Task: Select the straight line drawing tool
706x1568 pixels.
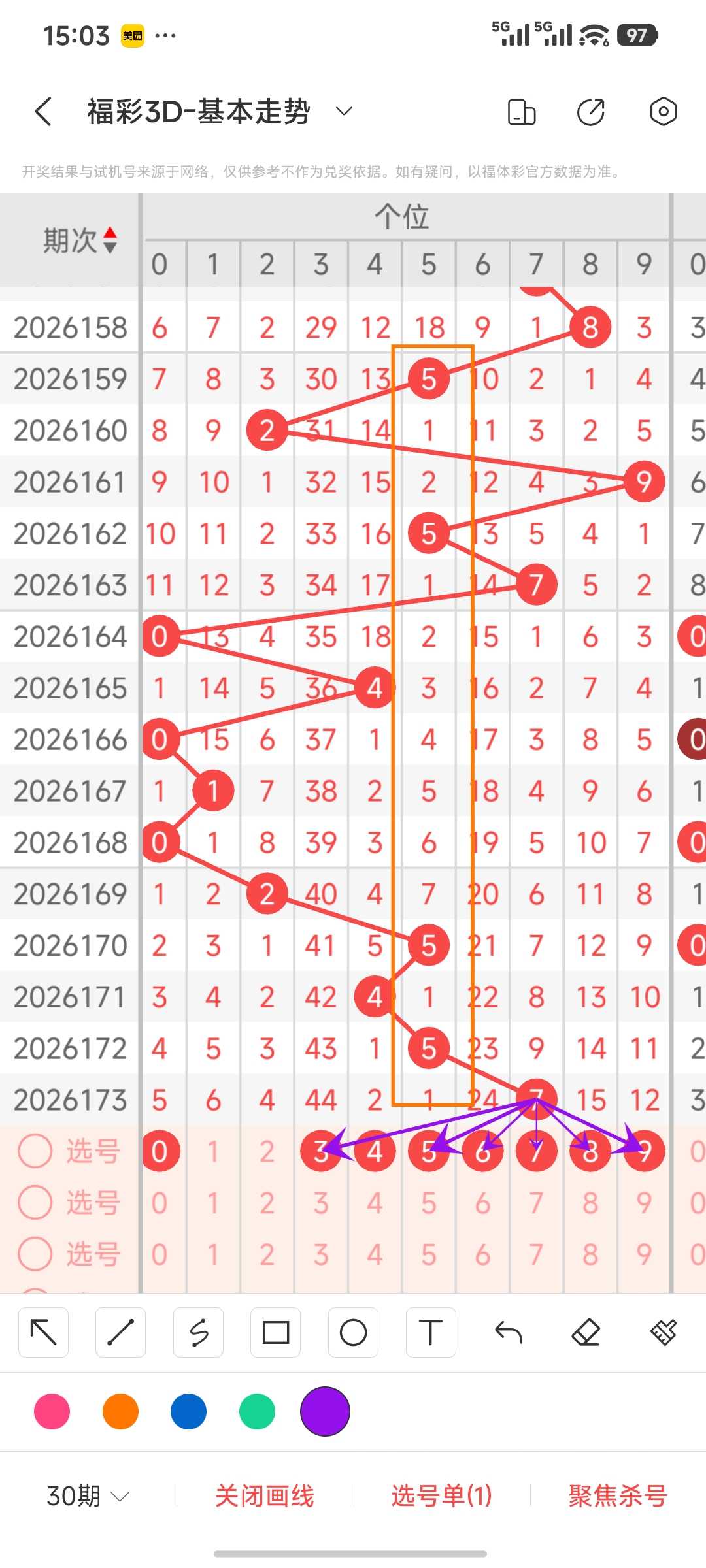Action: [120, 1332]
